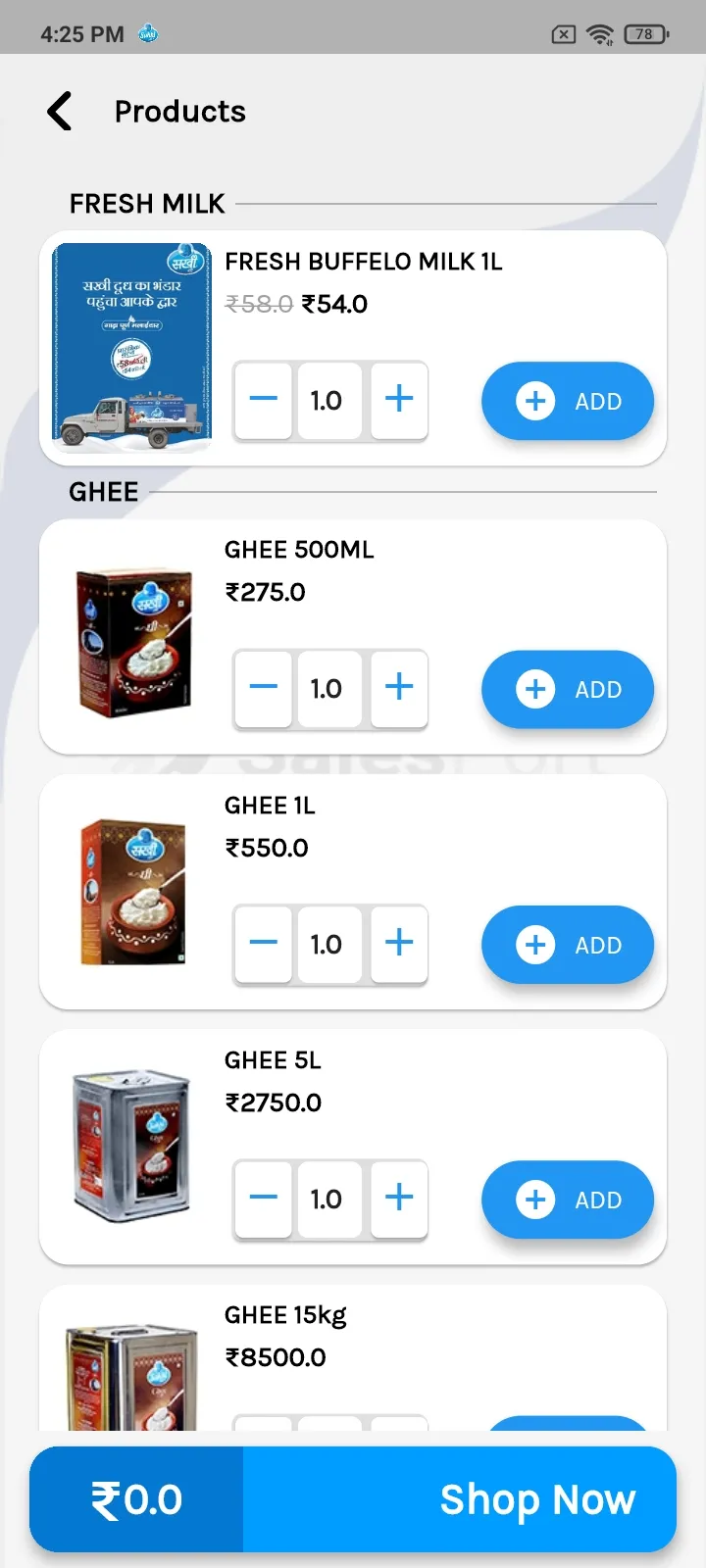Tap the Ghee 15kg product image
The width and height of the screenshot is (706, 1568).
131,1377
